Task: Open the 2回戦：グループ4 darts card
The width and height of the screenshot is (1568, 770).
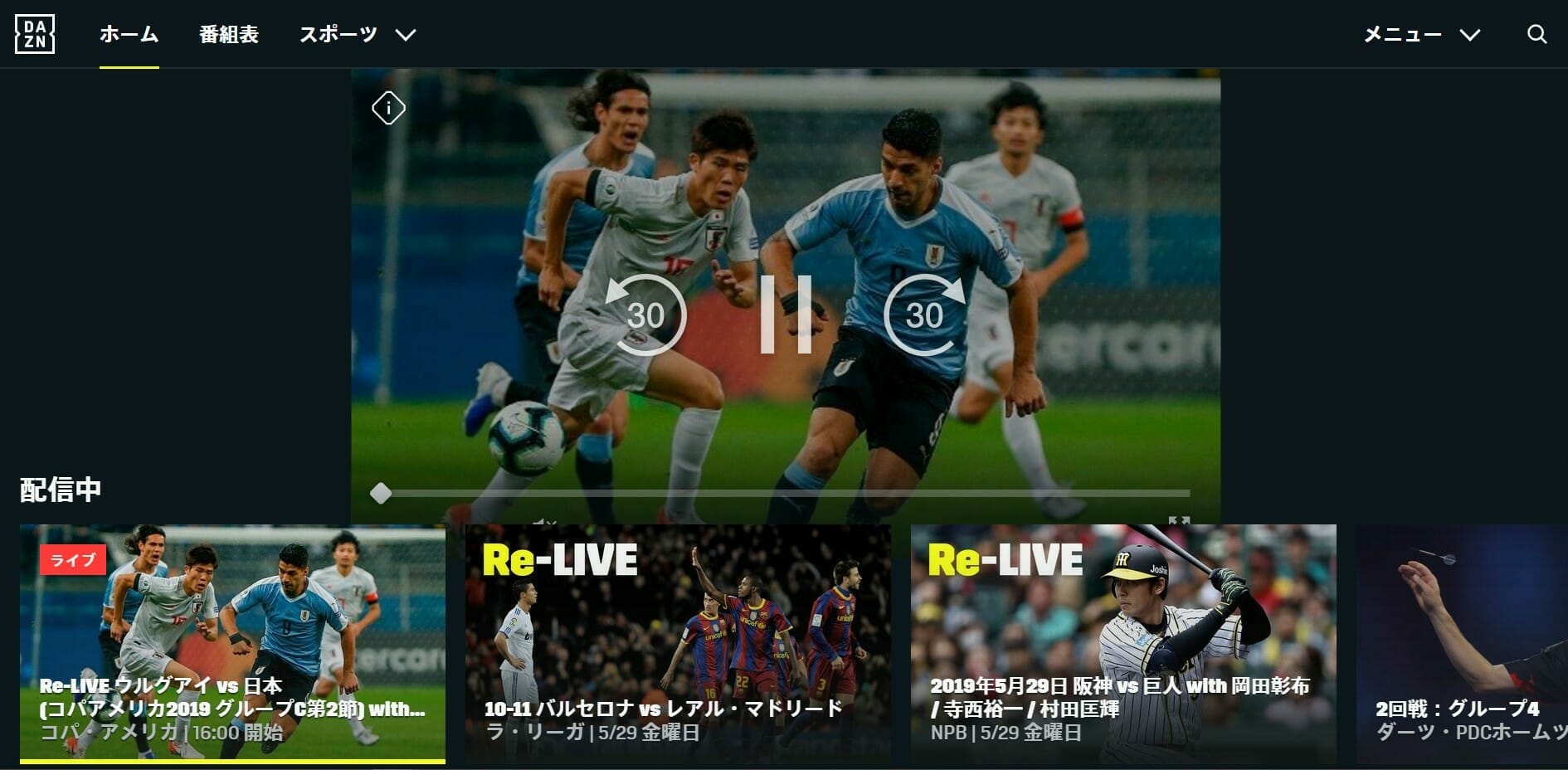Action: pyautogui.click(x=1462, y=643)
